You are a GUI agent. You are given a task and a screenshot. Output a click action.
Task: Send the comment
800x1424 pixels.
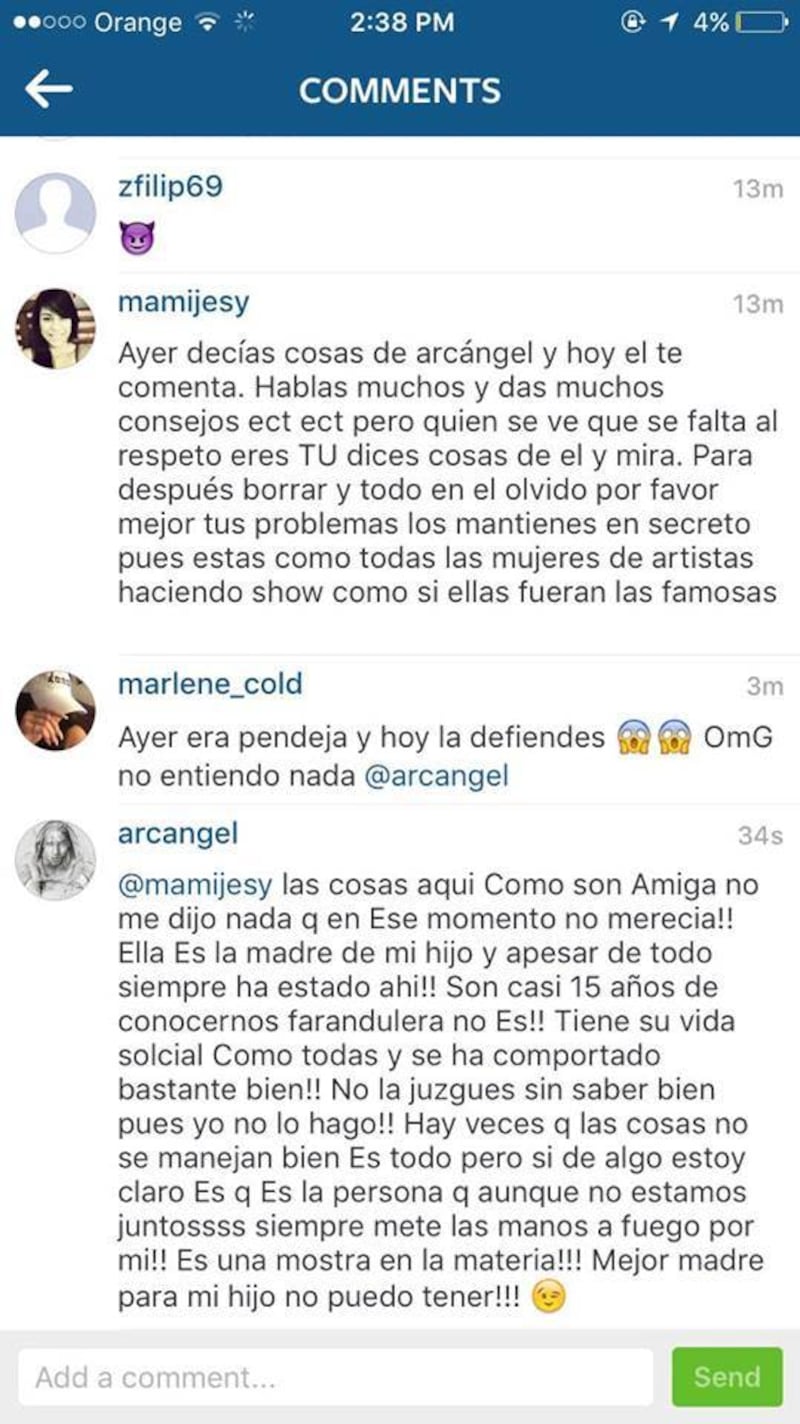tap(727, 1377)
